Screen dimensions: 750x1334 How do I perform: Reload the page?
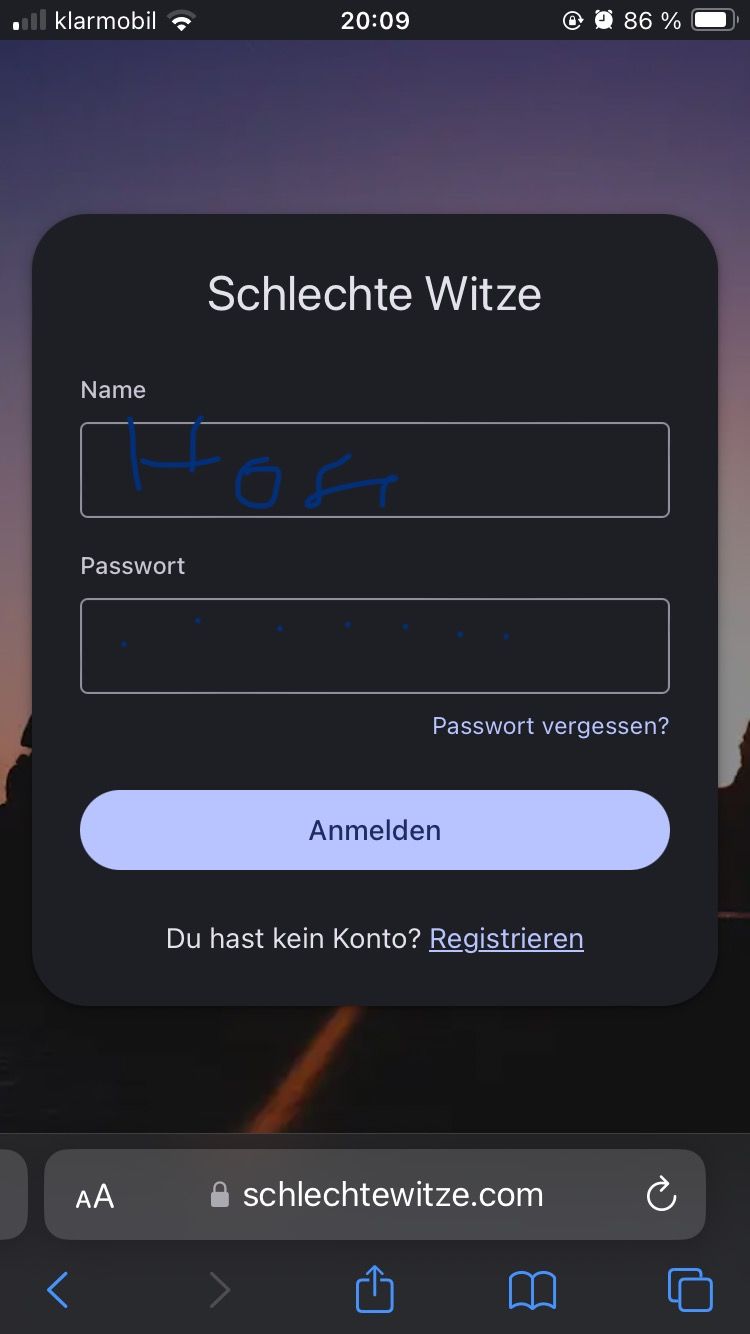(661, 1195)
